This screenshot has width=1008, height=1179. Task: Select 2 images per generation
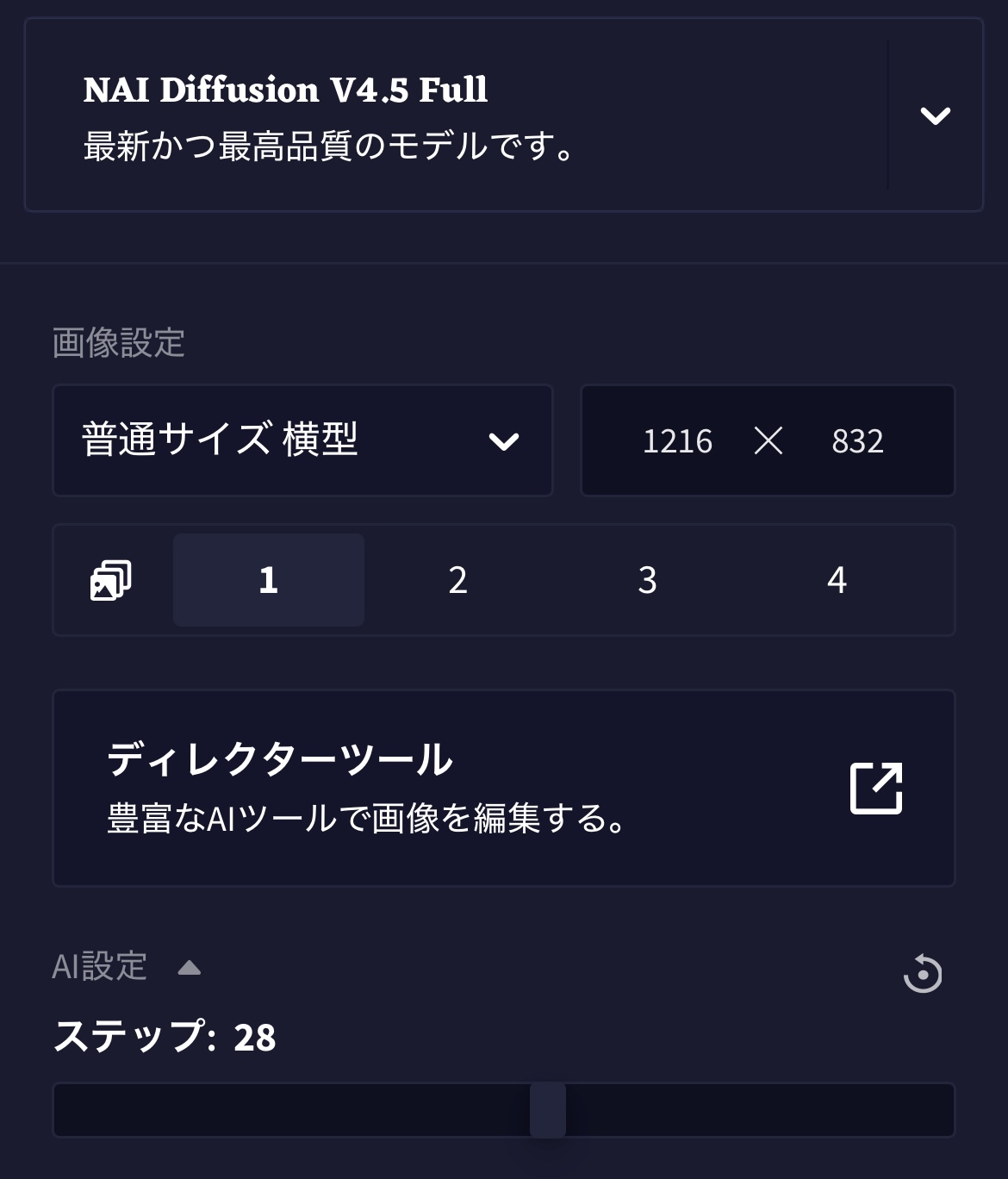(x=458, y=580)
